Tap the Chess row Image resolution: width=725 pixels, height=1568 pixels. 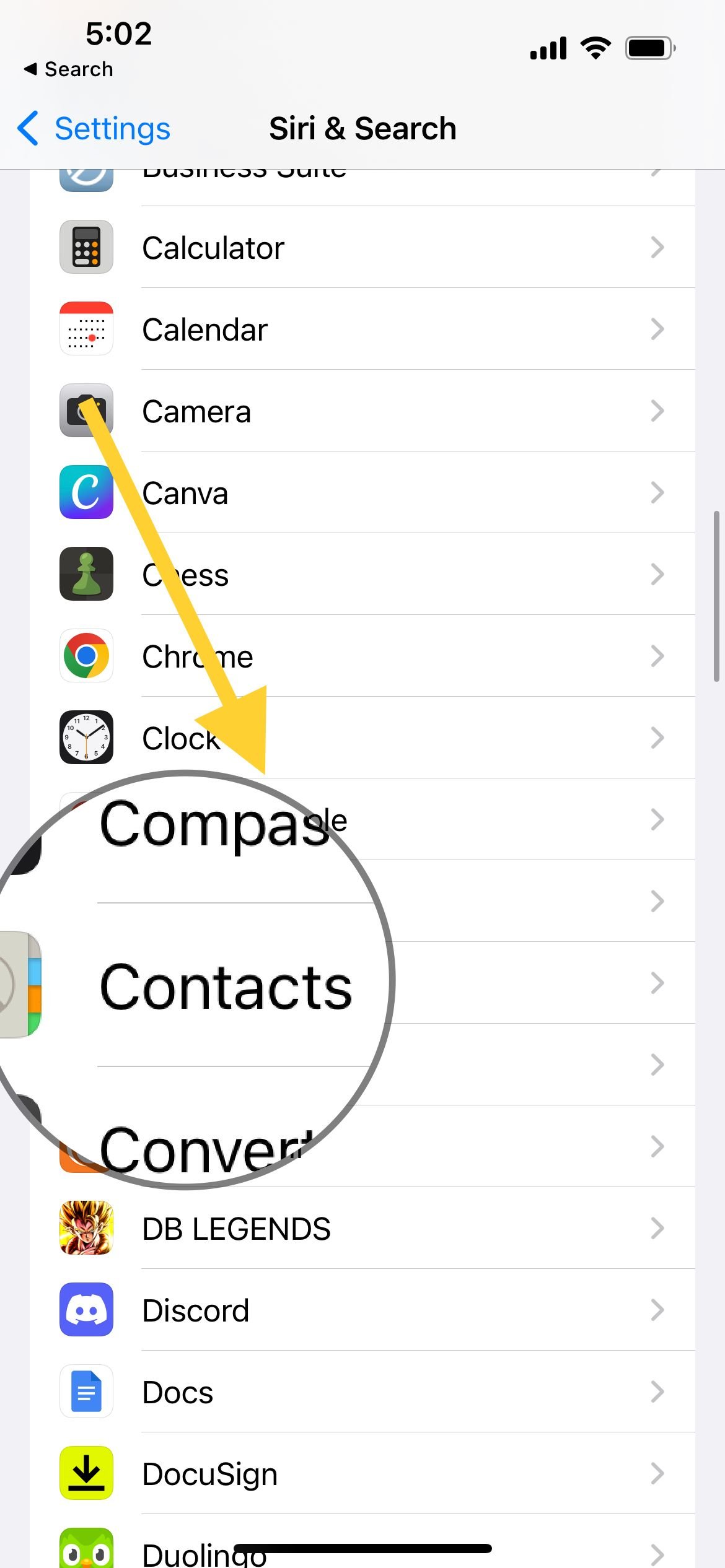point(362,574)
